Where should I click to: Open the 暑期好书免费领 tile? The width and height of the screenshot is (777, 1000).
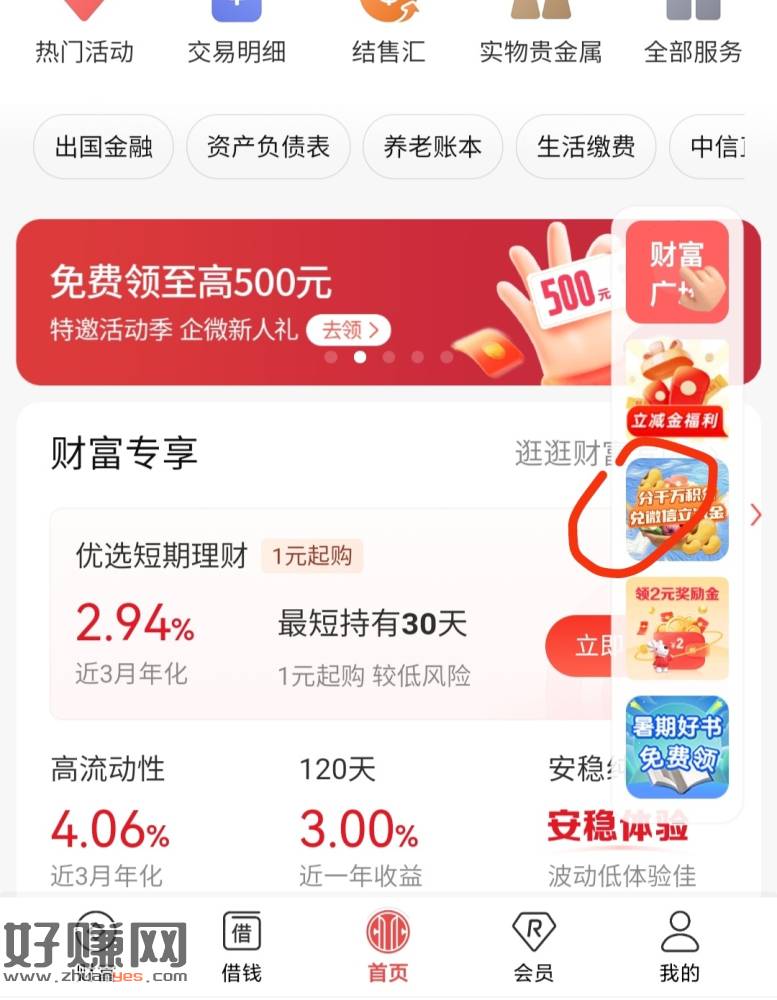(x=677, y=746)
